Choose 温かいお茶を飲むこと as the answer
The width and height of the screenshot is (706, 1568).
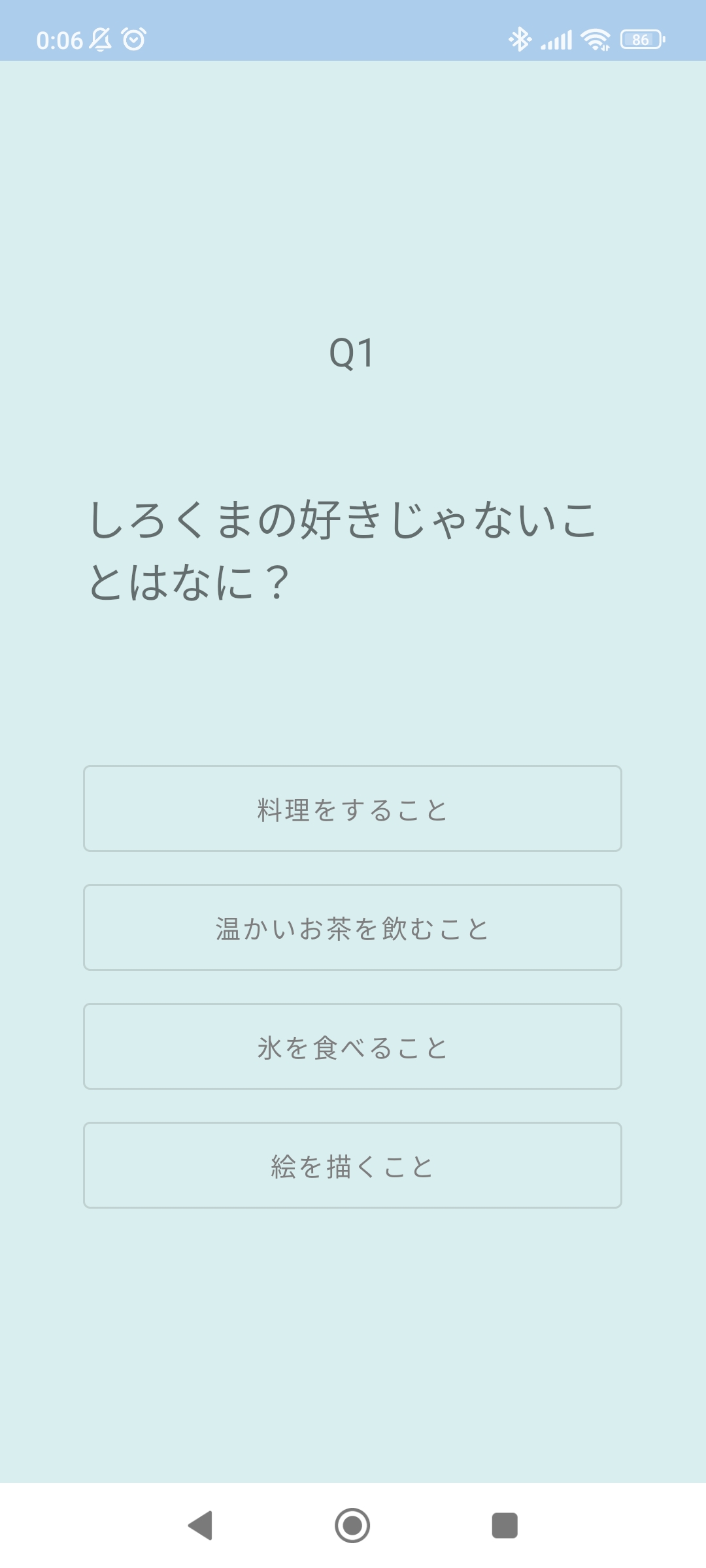[352, 928]
